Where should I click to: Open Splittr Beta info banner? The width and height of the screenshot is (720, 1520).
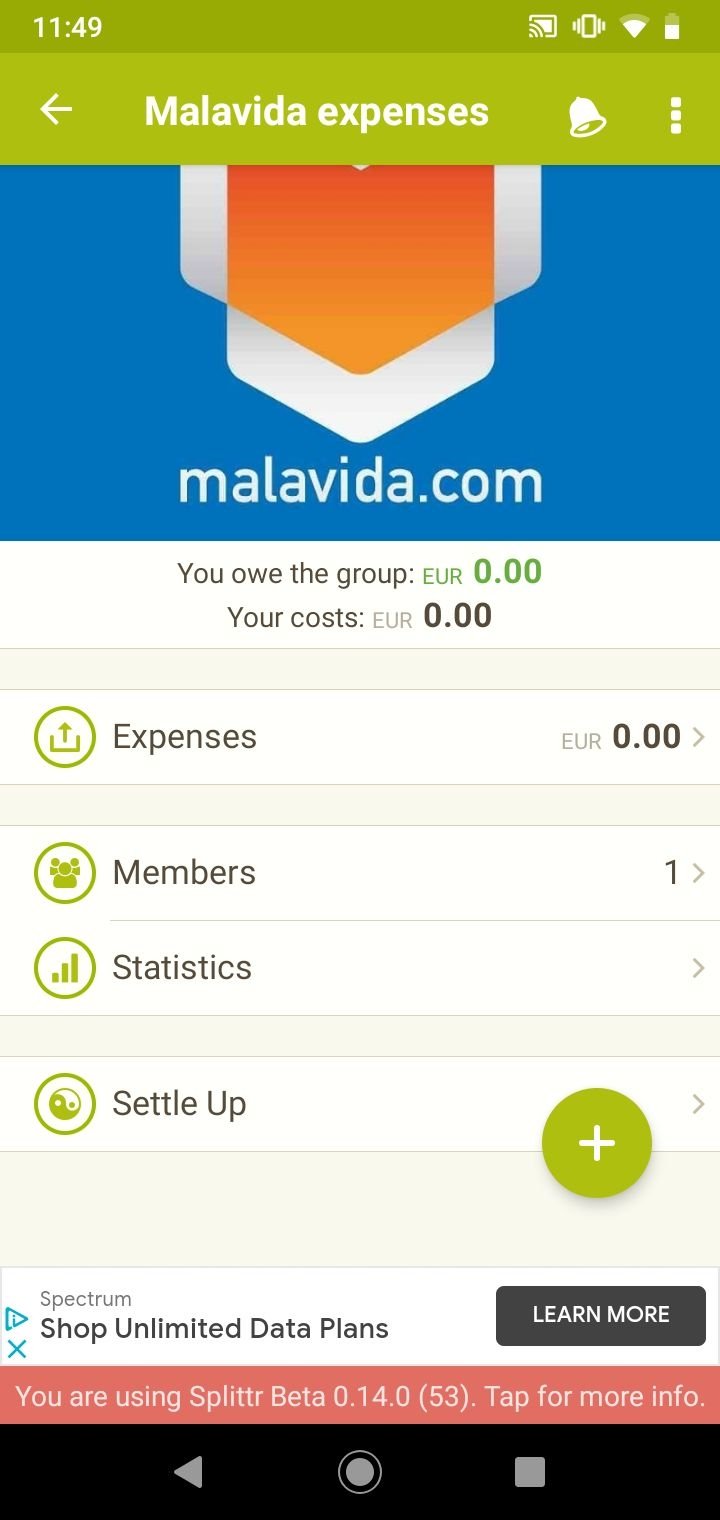click(x=360, y=1396)
